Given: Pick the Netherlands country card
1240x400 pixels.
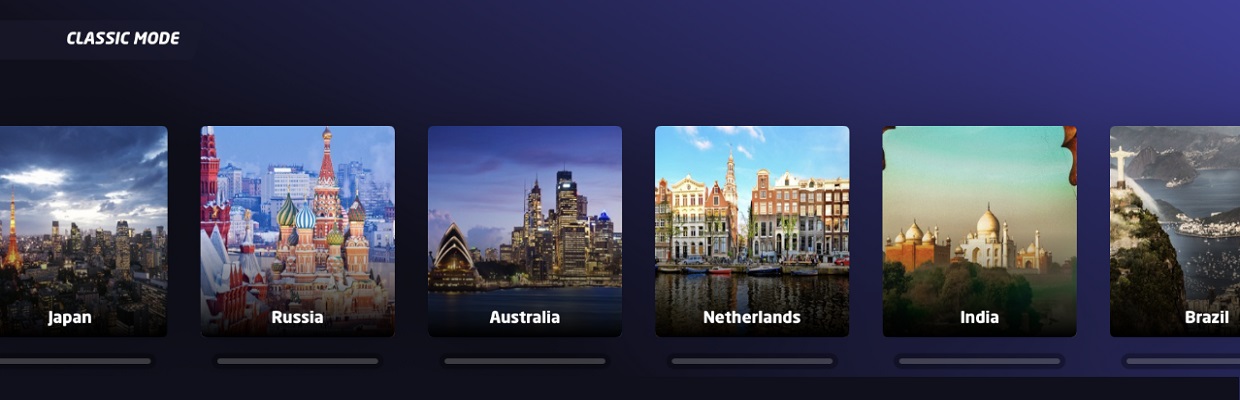Looking at the screenshot, I should coord(751,231).
